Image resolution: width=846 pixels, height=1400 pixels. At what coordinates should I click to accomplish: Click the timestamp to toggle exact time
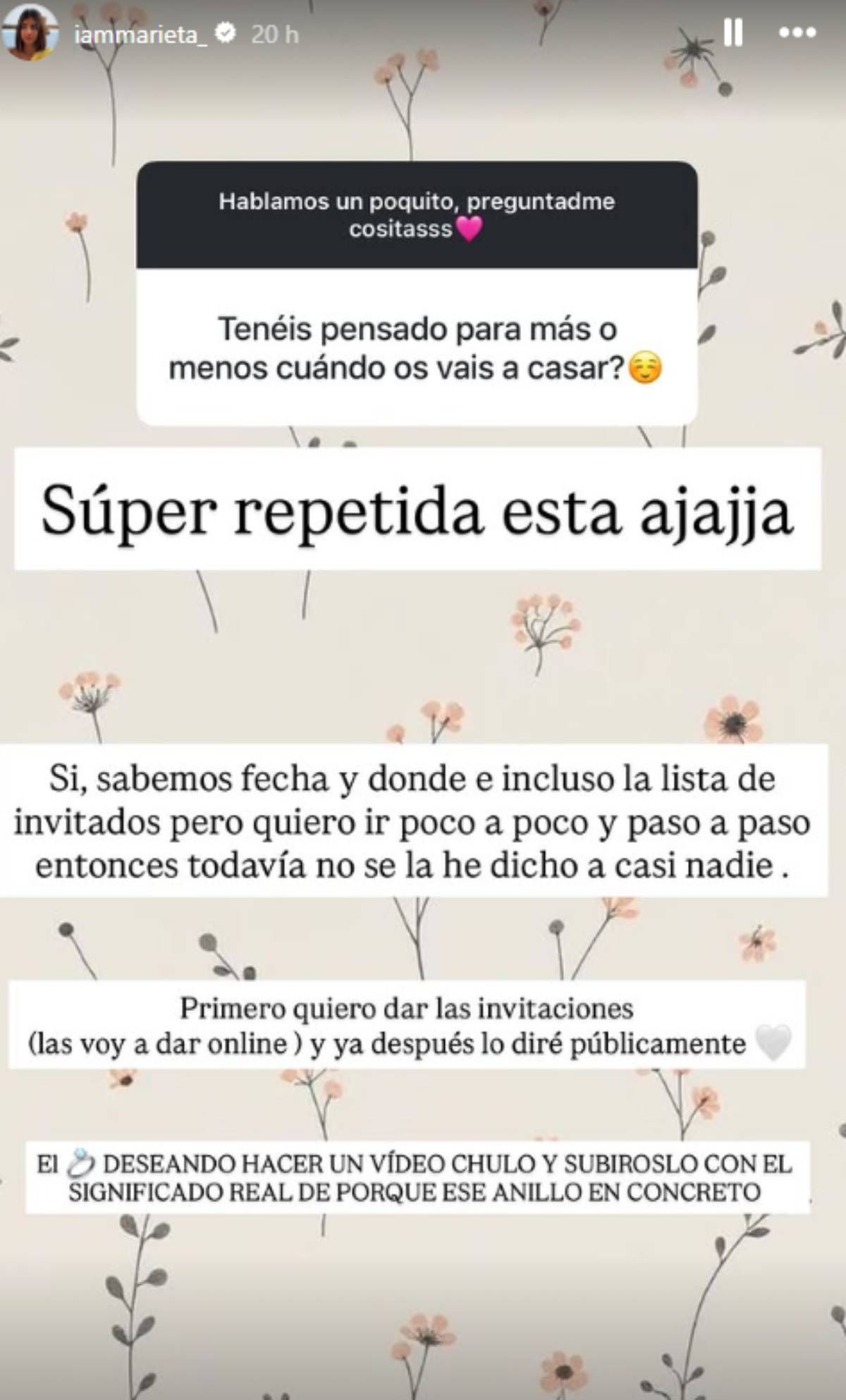(x=276, y=32)
